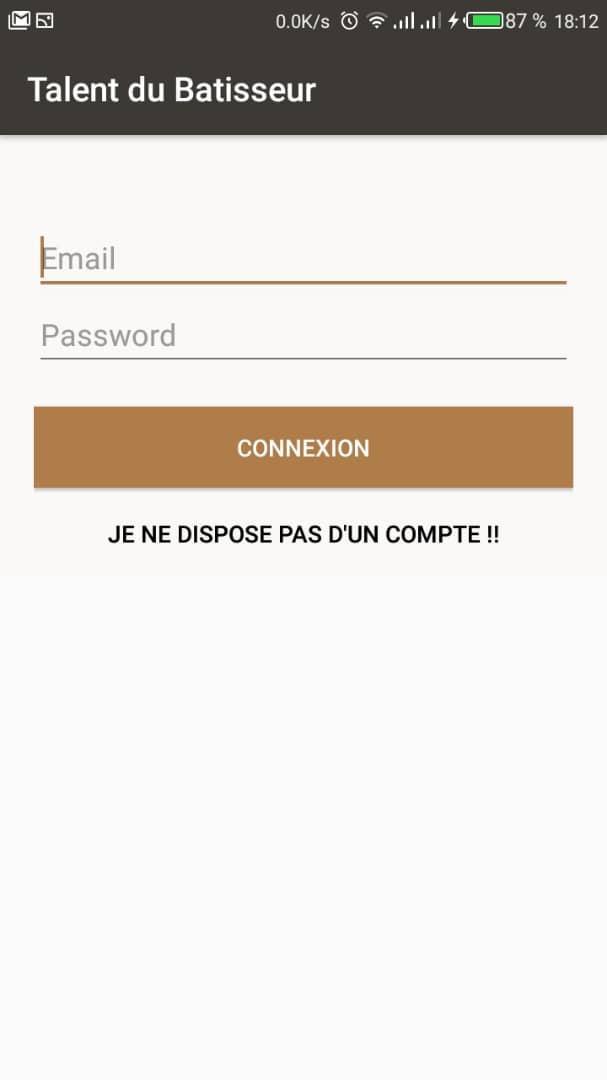Screen dimensions: 607x1080
Task: Log in with the CONNEXION button
Action: tap(303, 448)
